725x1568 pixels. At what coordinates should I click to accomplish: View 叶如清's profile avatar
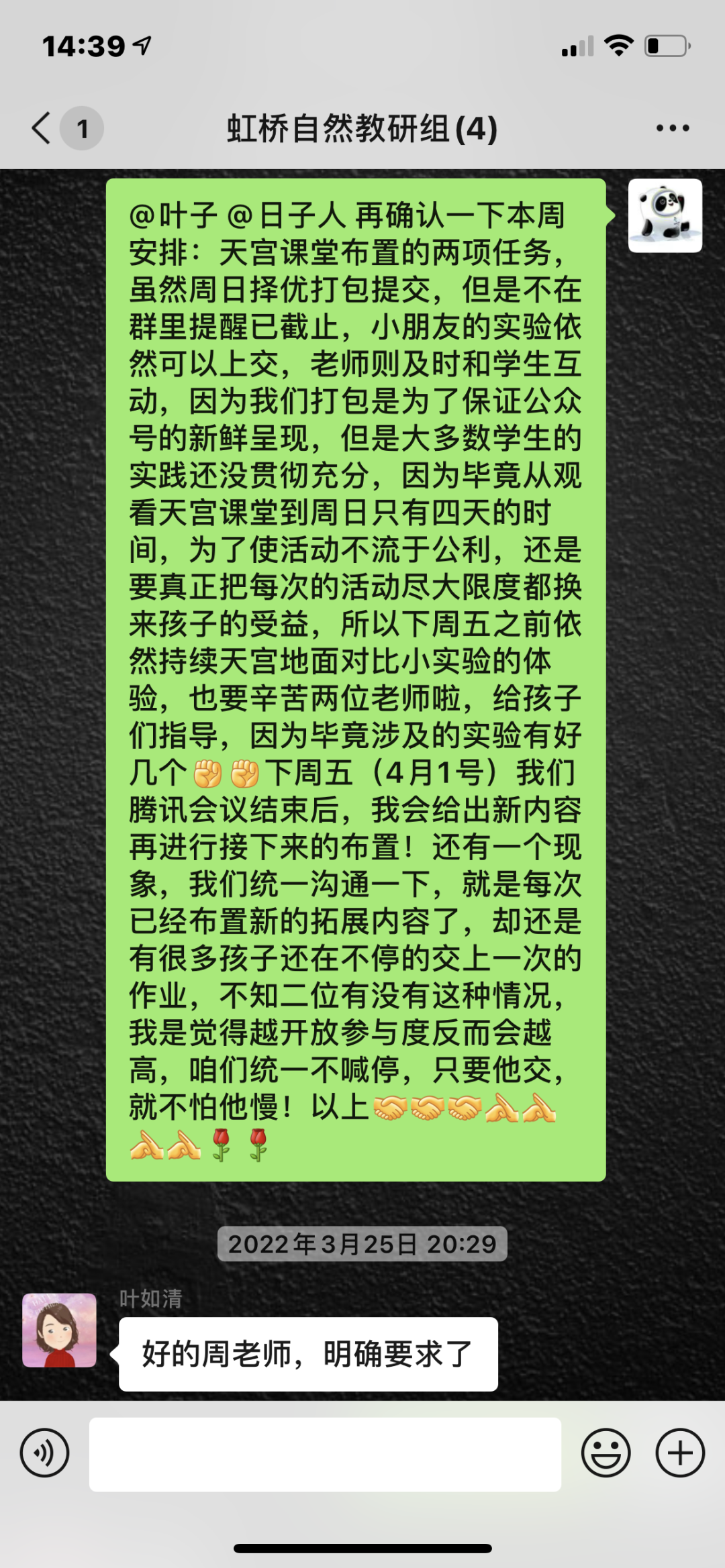60,1330
